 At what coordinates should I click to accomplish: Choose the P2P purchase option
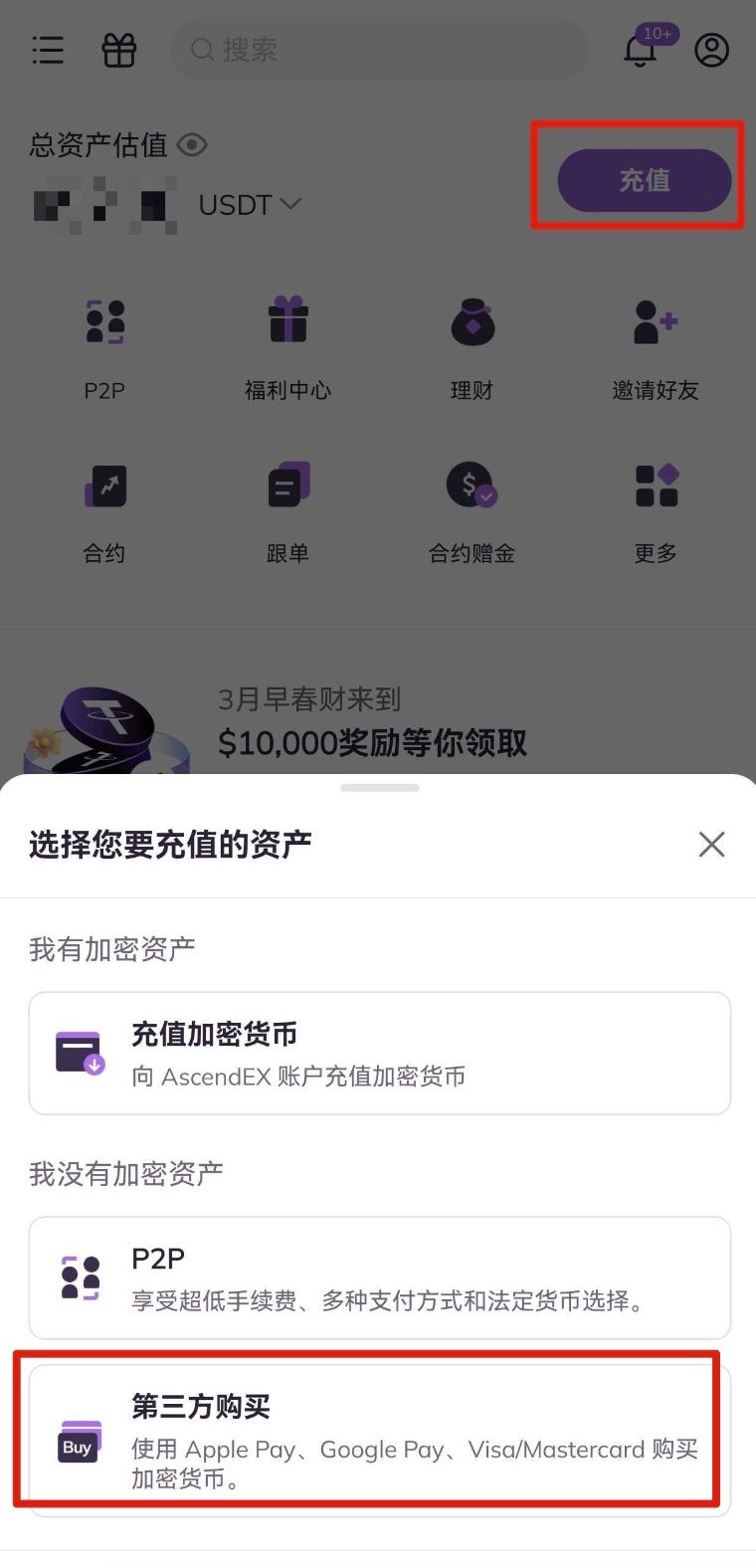pyautogui.click(x=379, y=1277)
